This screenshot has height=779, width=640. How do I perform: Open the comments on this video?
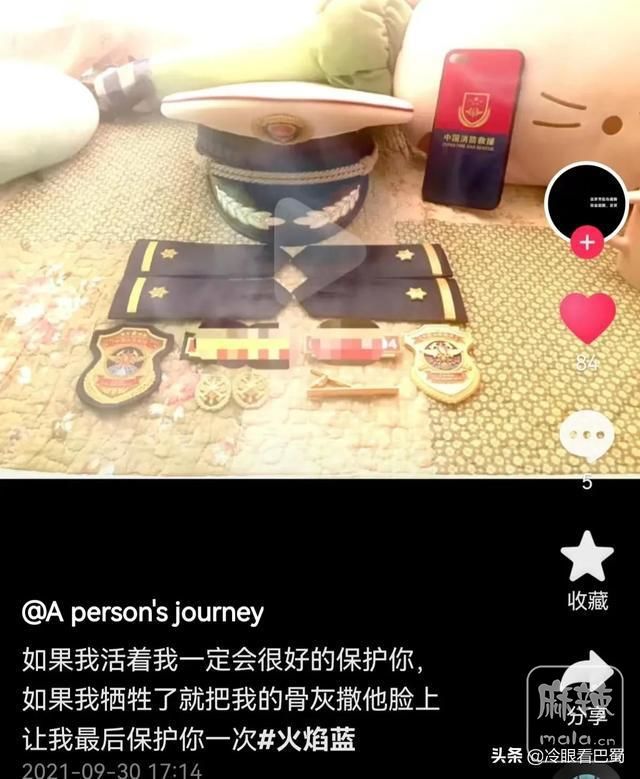[587, 436]
